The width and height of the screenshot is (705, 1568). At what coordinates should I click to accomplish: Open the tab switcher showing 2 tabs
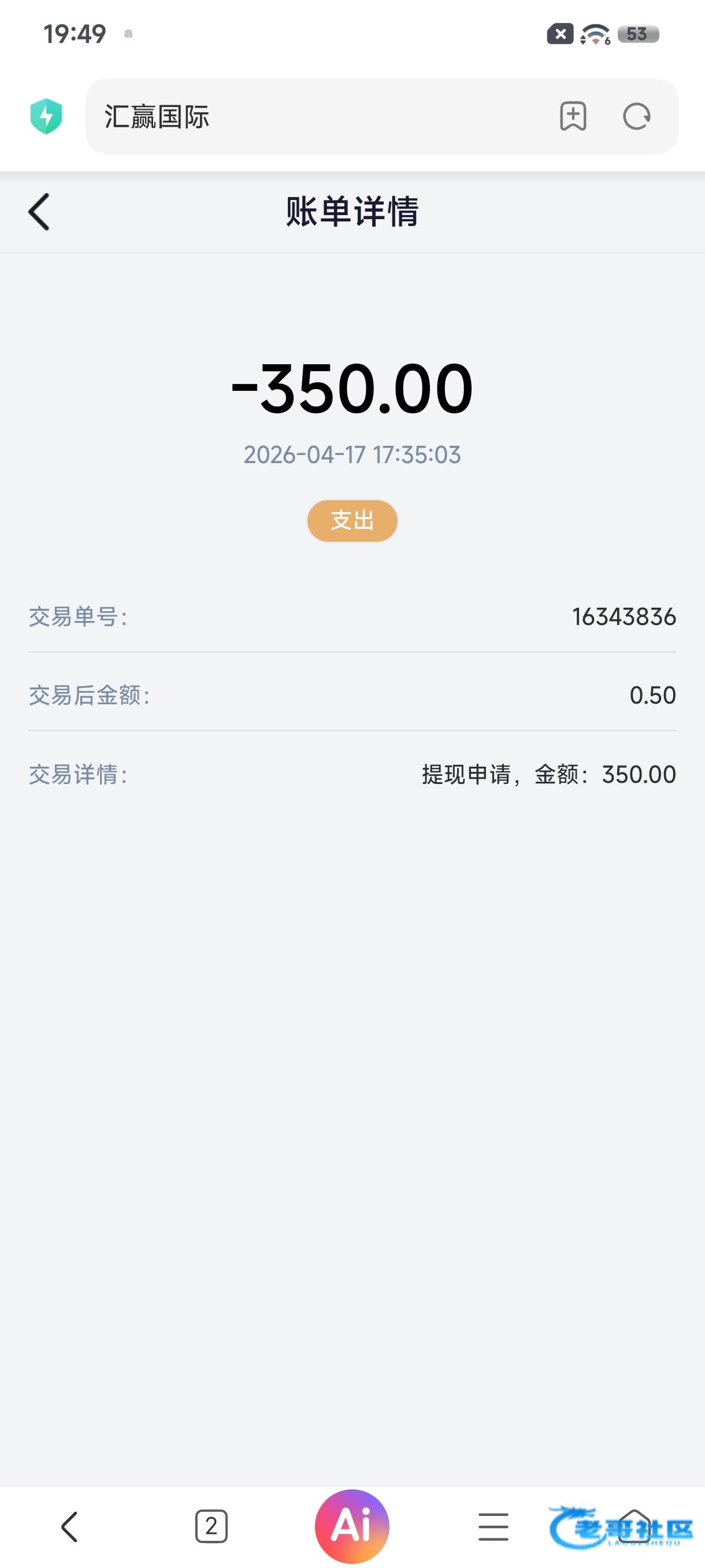pos(211,1526)
